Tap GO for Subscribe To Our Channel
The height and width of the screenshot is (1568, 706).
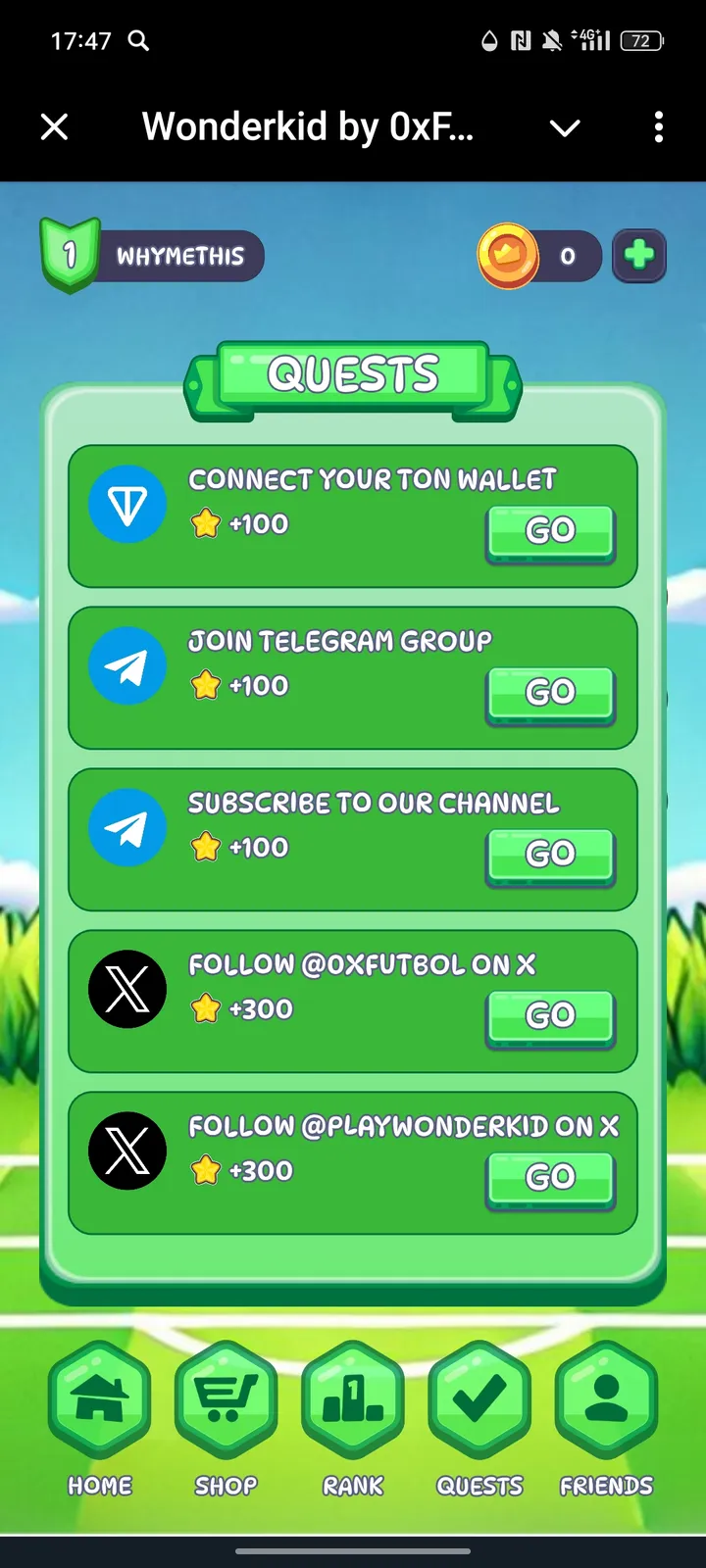(550, 855)
